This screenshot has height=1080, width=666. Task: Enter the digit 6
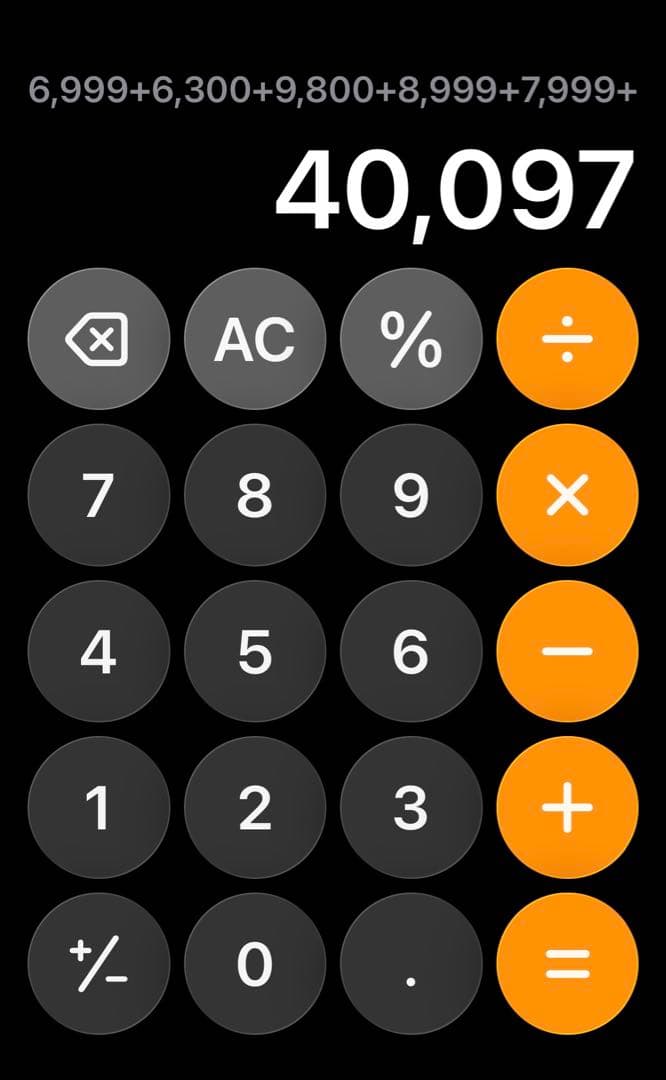[410, 652]
